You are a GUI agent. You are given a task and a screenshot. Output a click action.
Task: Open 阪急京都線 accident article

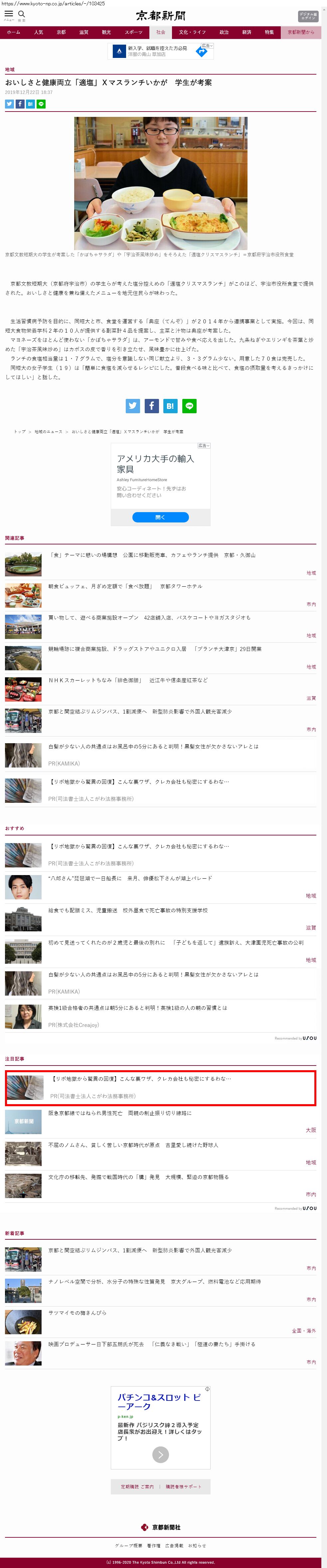(x=120, y=1113)
